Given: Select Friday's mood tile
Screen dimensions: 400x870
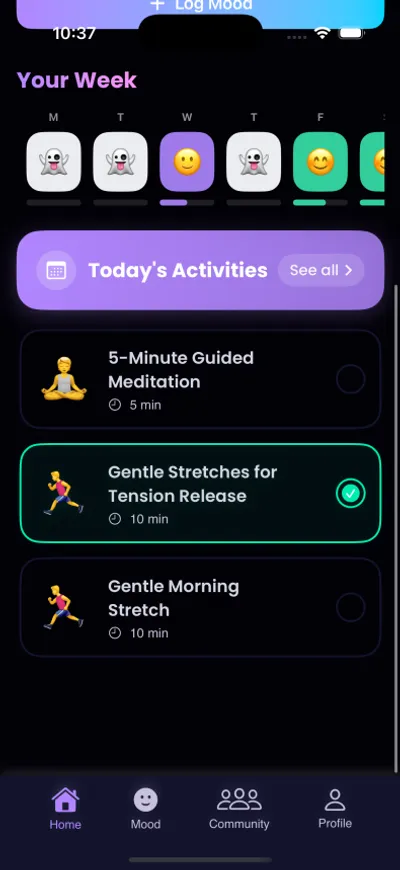Looking at the screenshot, I should tap(320, 162).
